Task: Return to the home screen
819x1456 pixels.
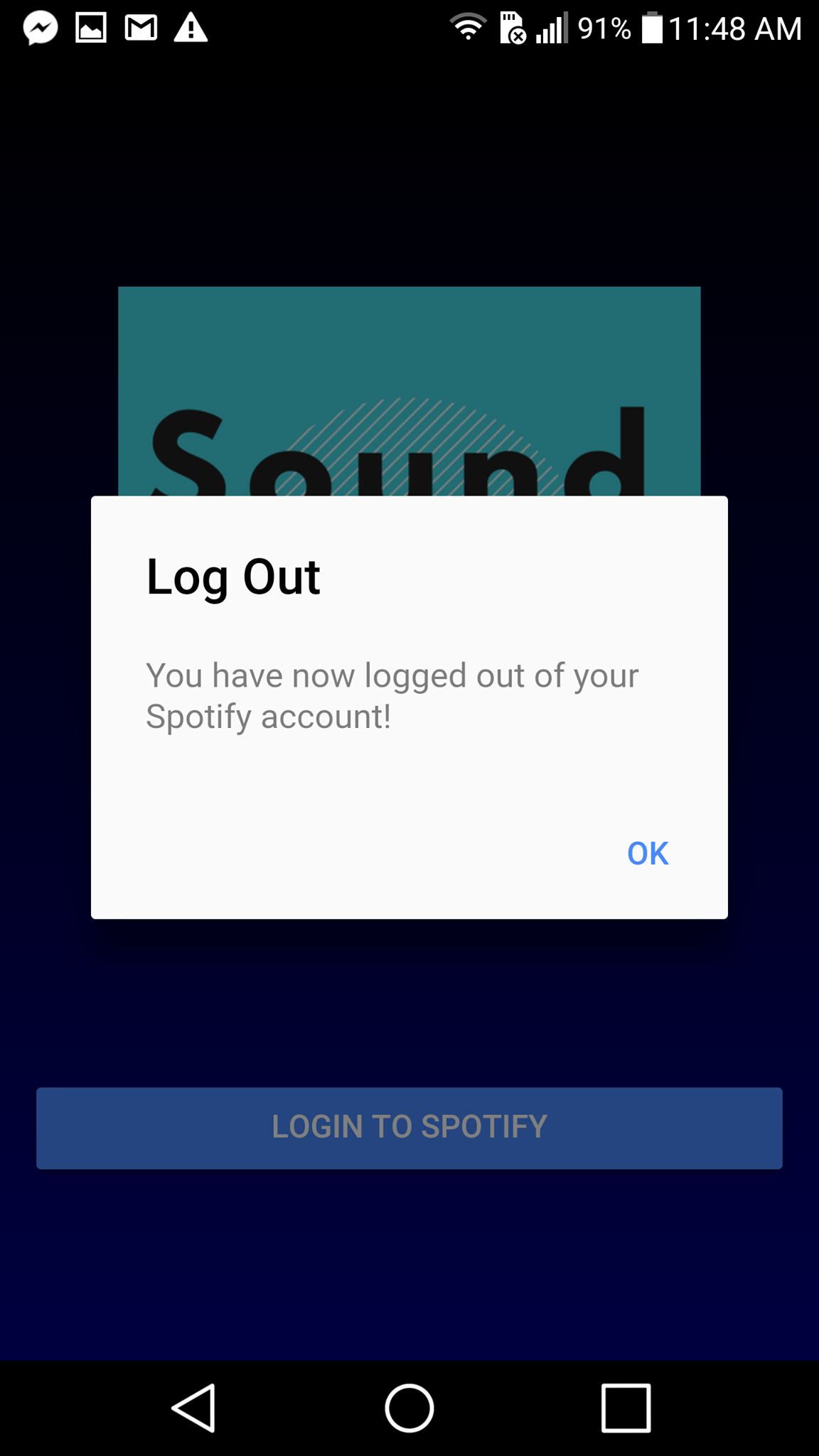Action: 409,1408
